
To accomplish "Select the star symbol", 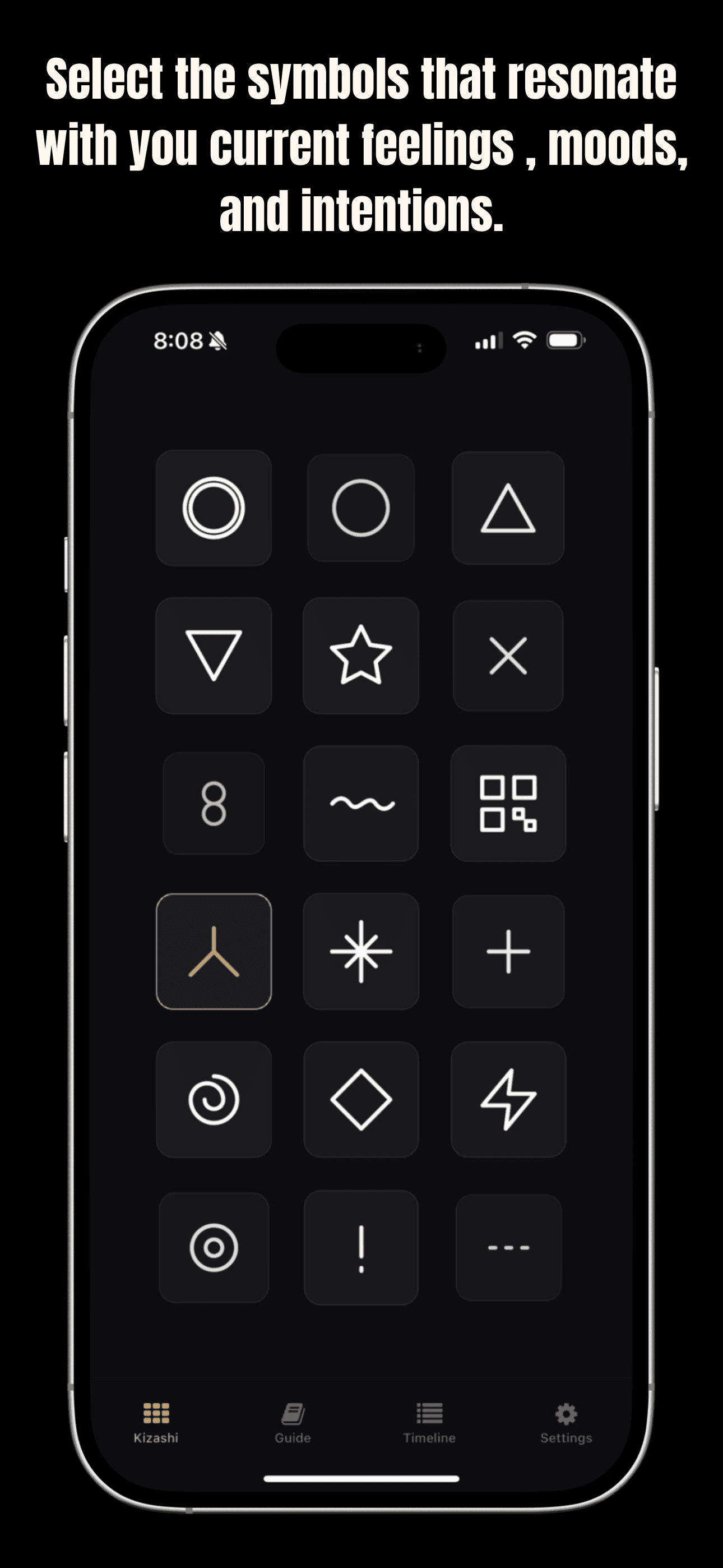I will (361, 656).
